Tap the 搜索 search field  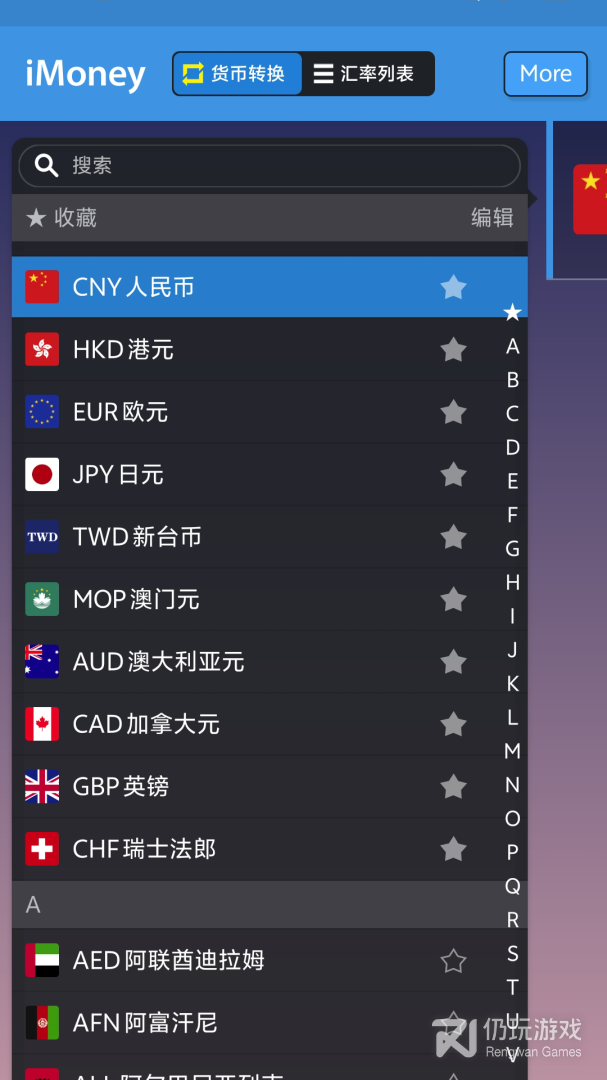point(269,165)
